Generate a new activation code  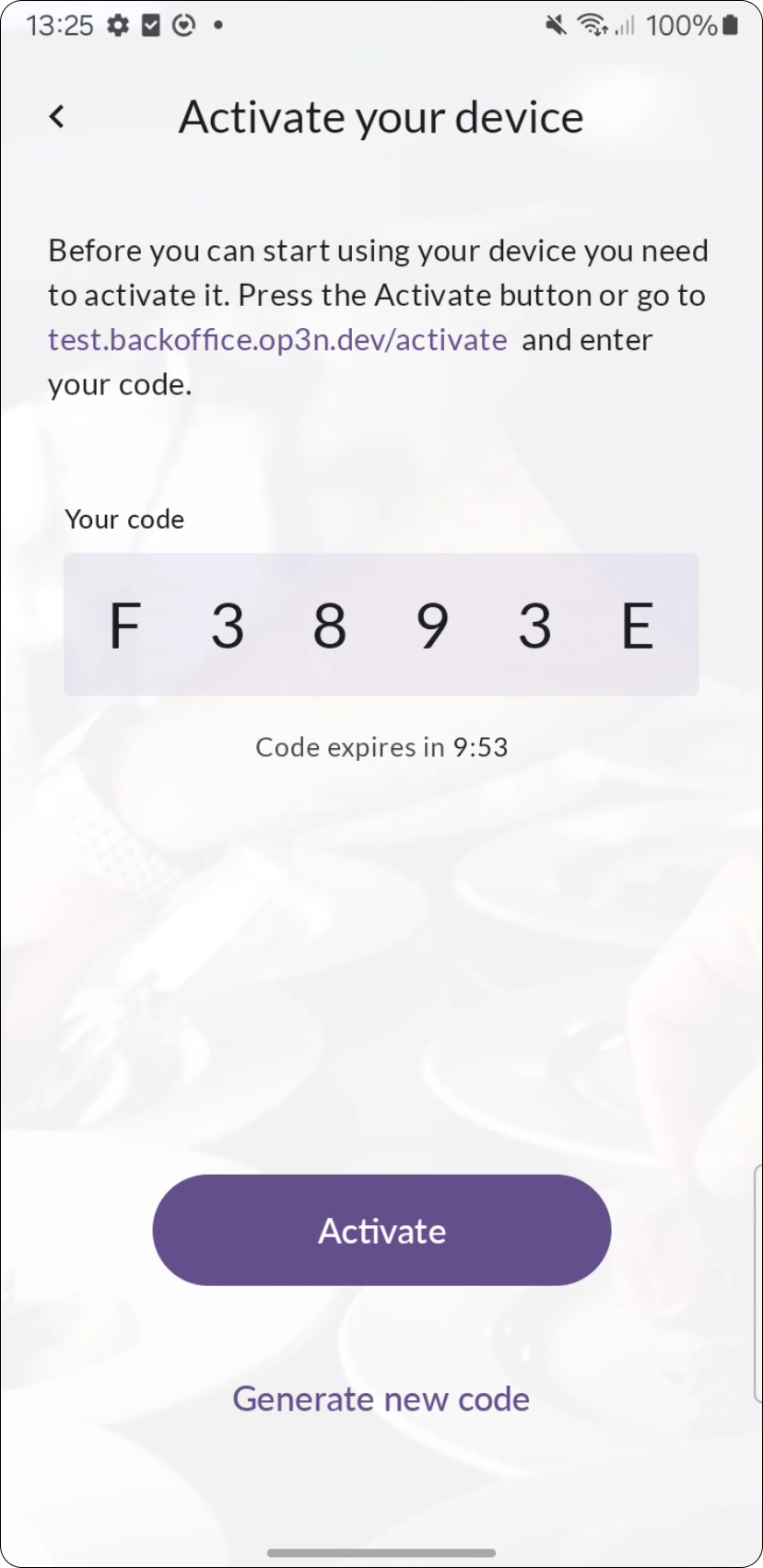(x=381, y=1398)
